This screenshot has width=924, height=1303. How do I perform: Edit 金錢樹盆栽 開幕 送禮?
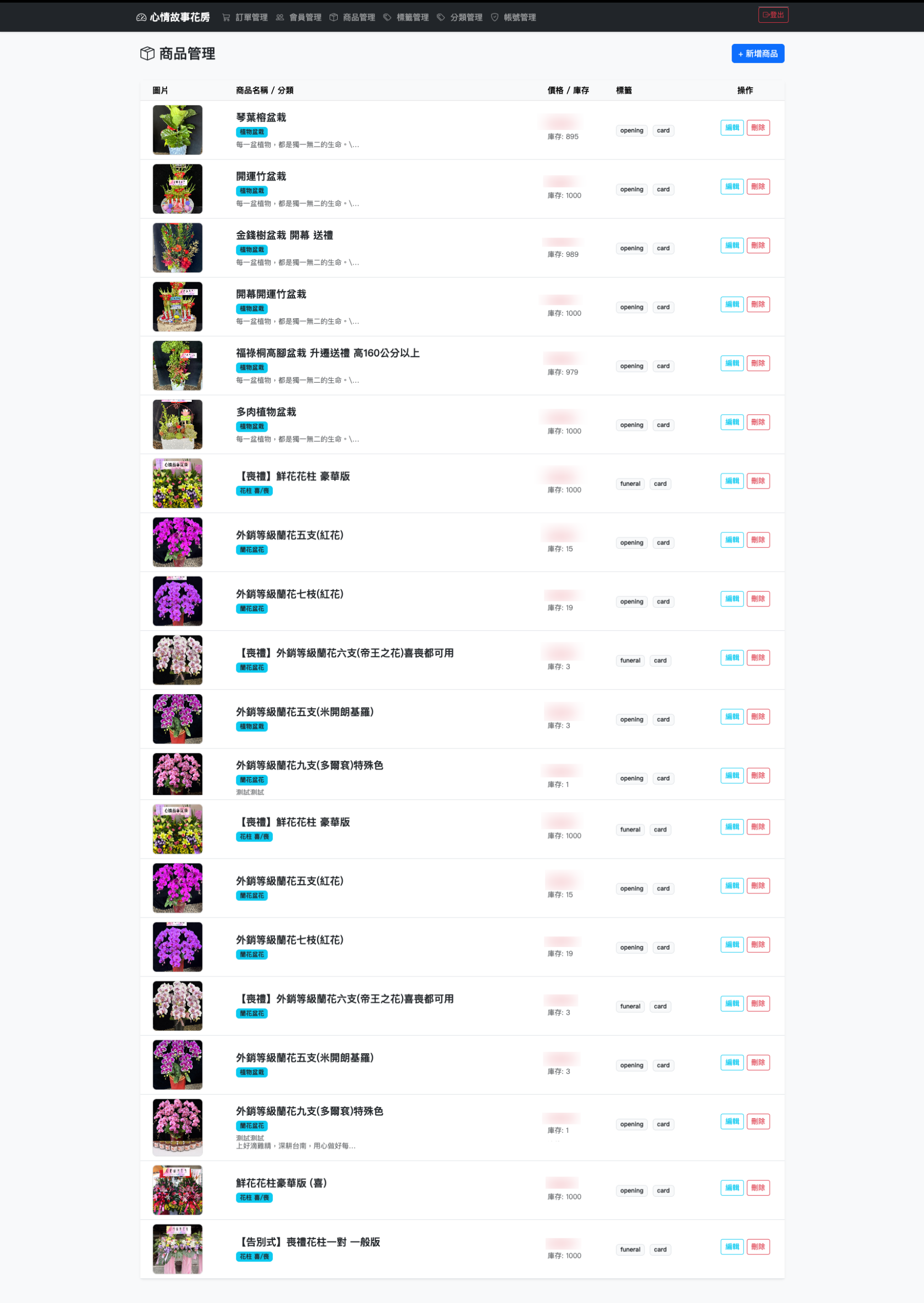pyautogui.click(x=732, y=246)
